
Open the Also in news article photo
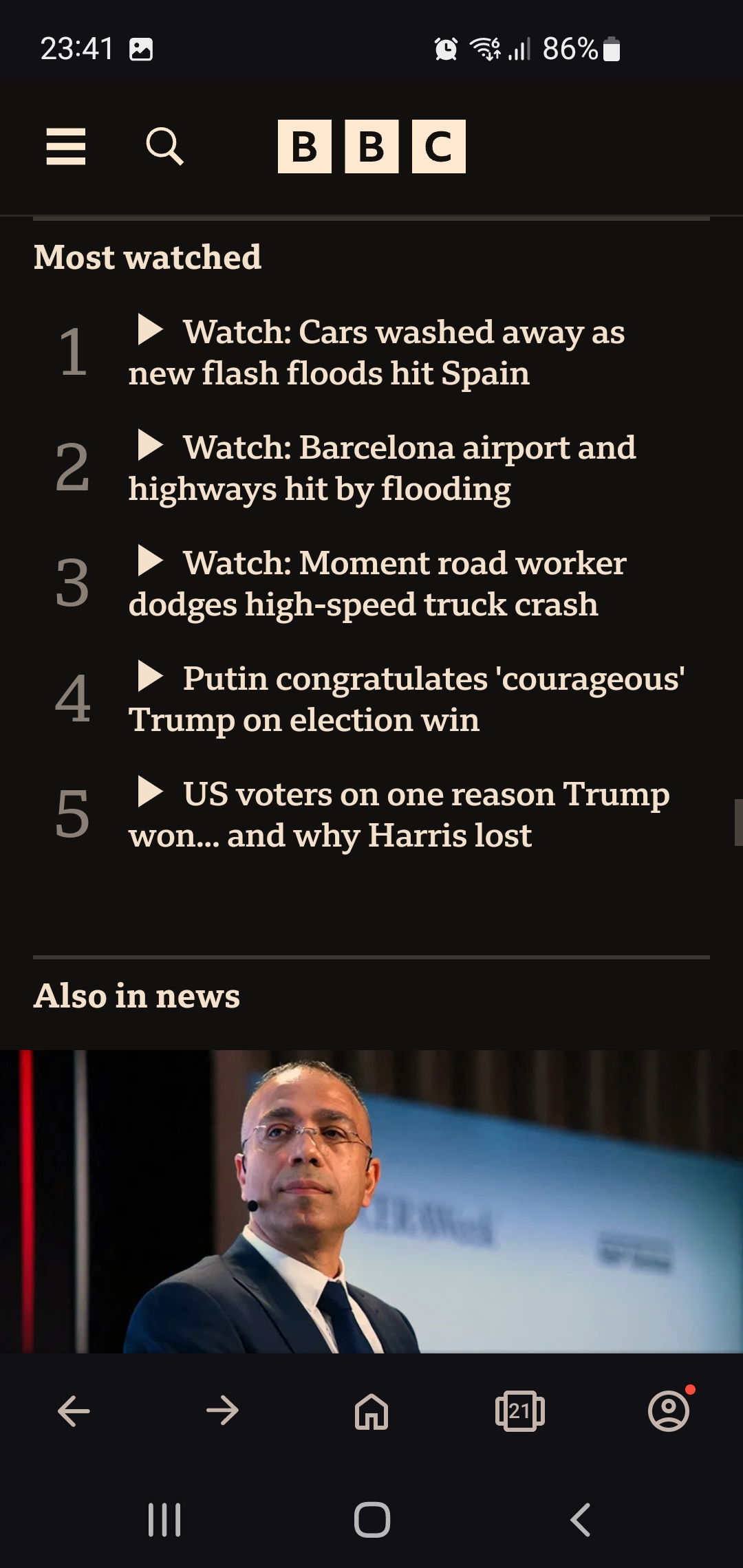[371, 1201]
